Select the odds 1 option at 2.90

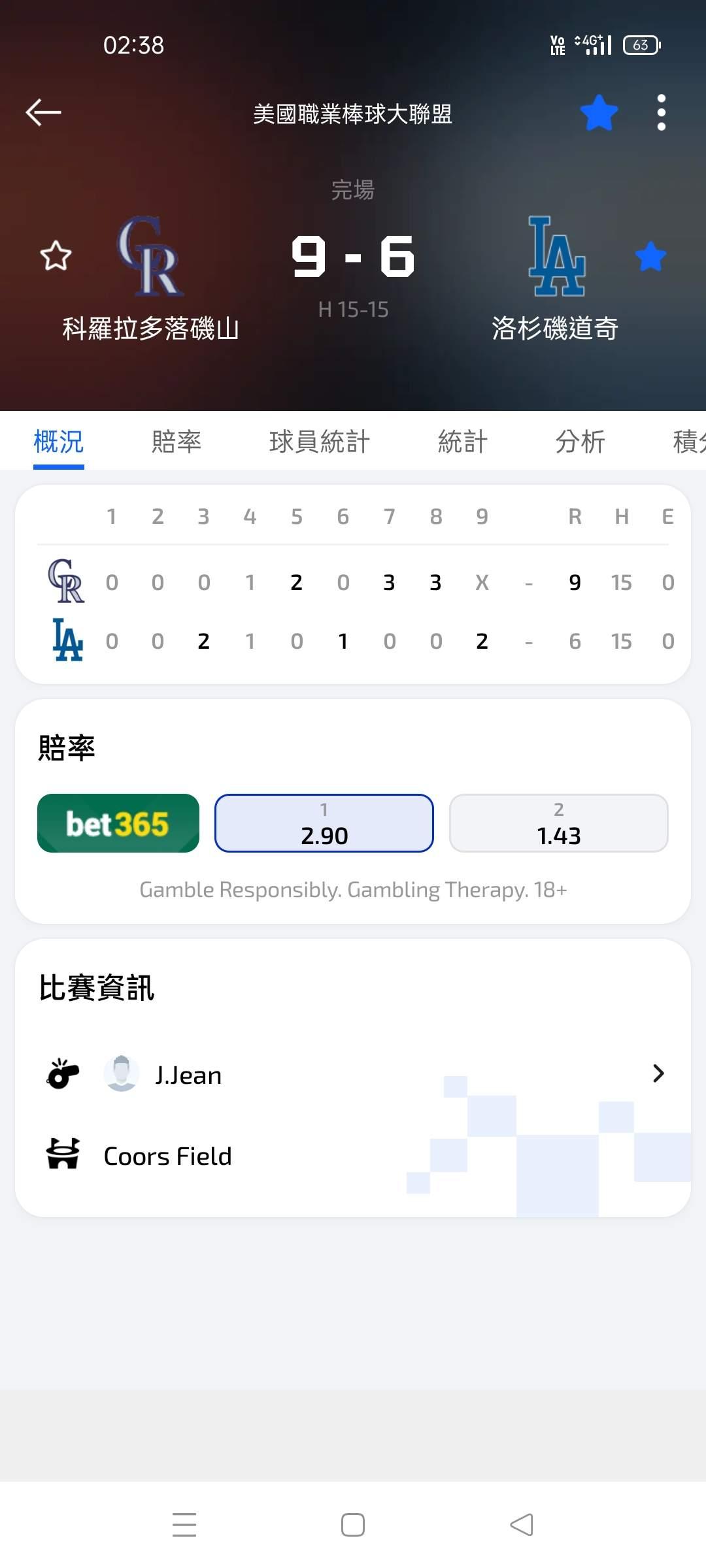point(324,823)
